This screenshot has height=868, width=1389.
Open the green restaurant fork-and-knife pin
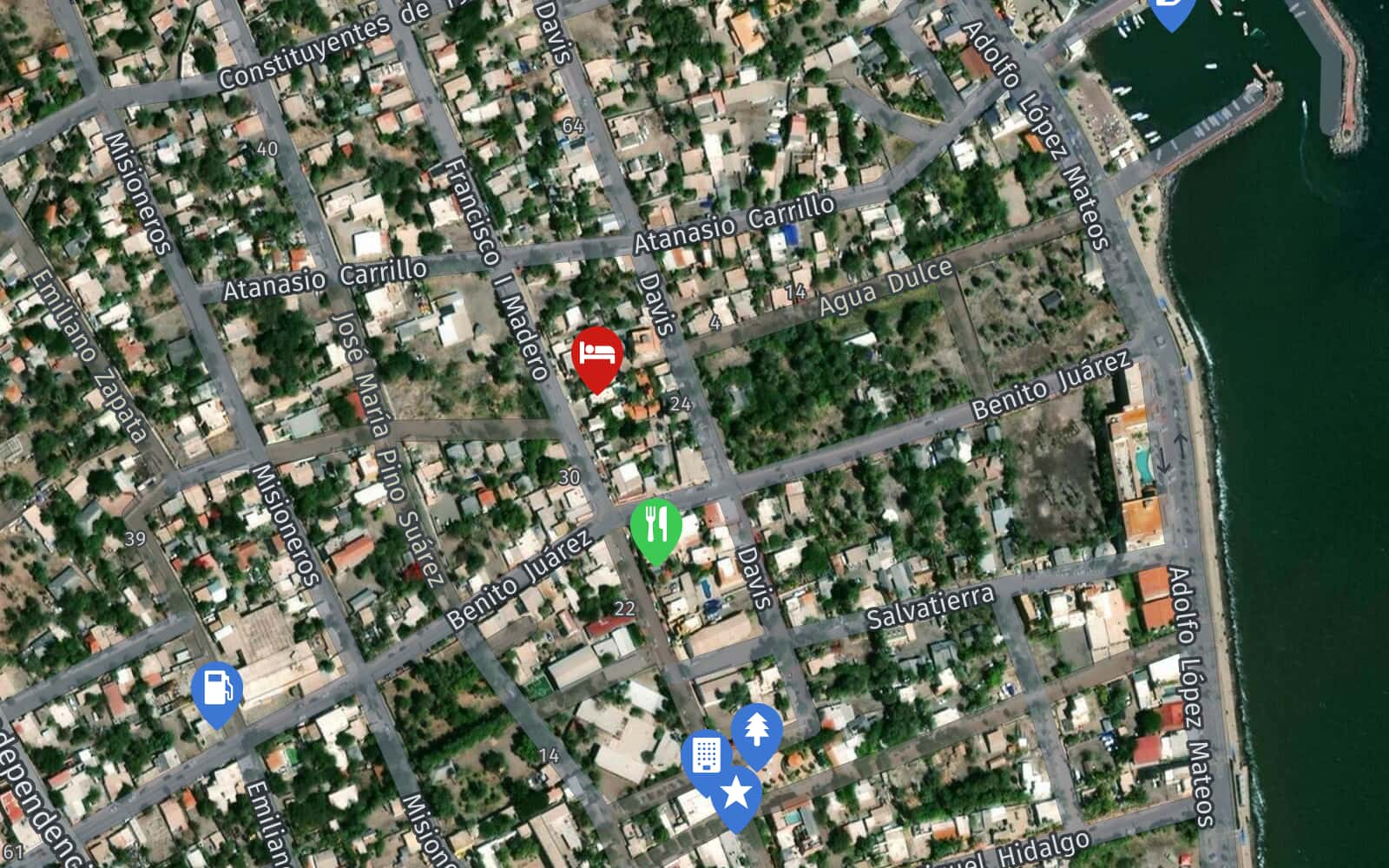[x=656, y=525]
